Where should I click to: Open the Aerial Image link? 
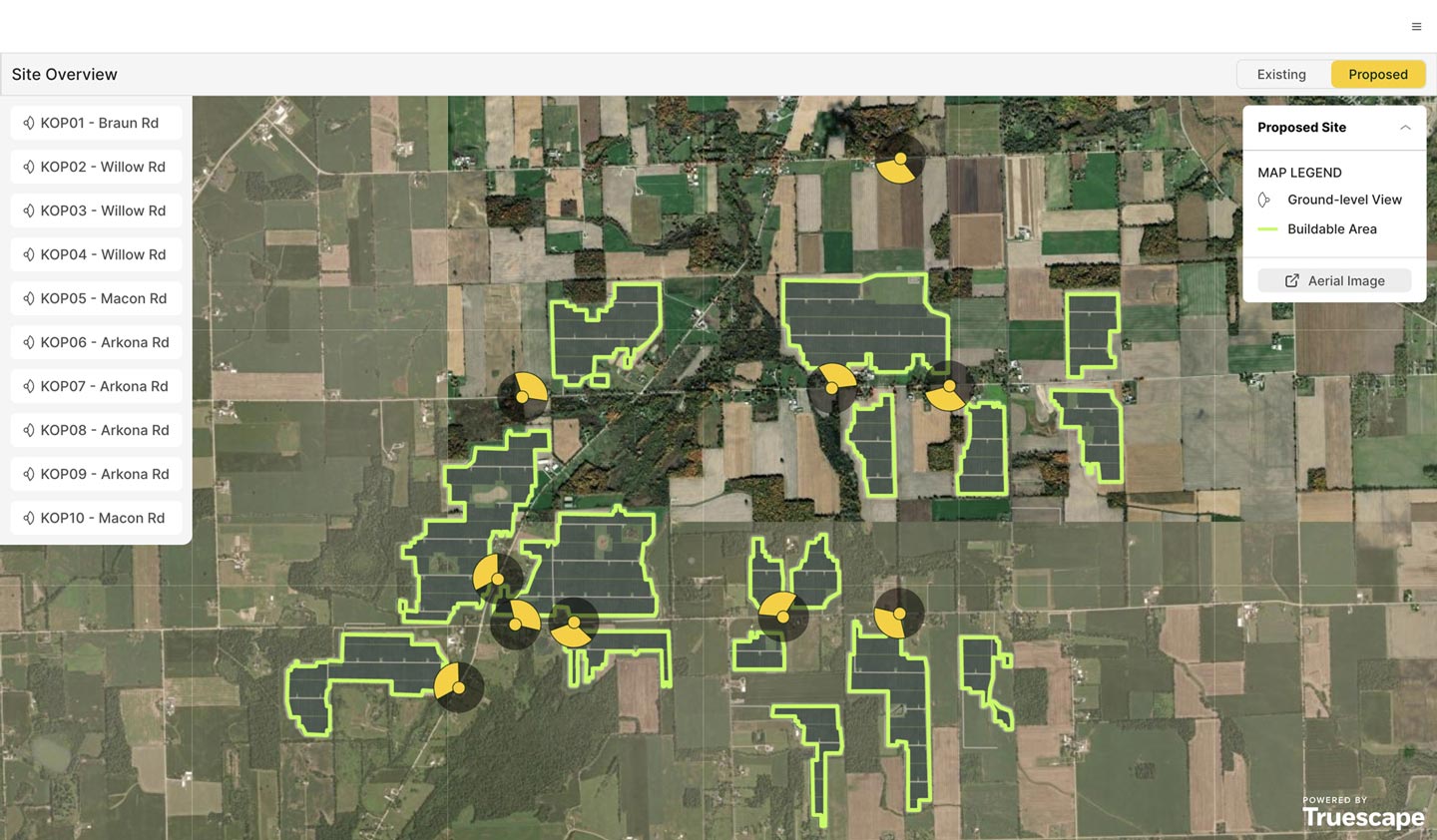[x=1334, y=281]
